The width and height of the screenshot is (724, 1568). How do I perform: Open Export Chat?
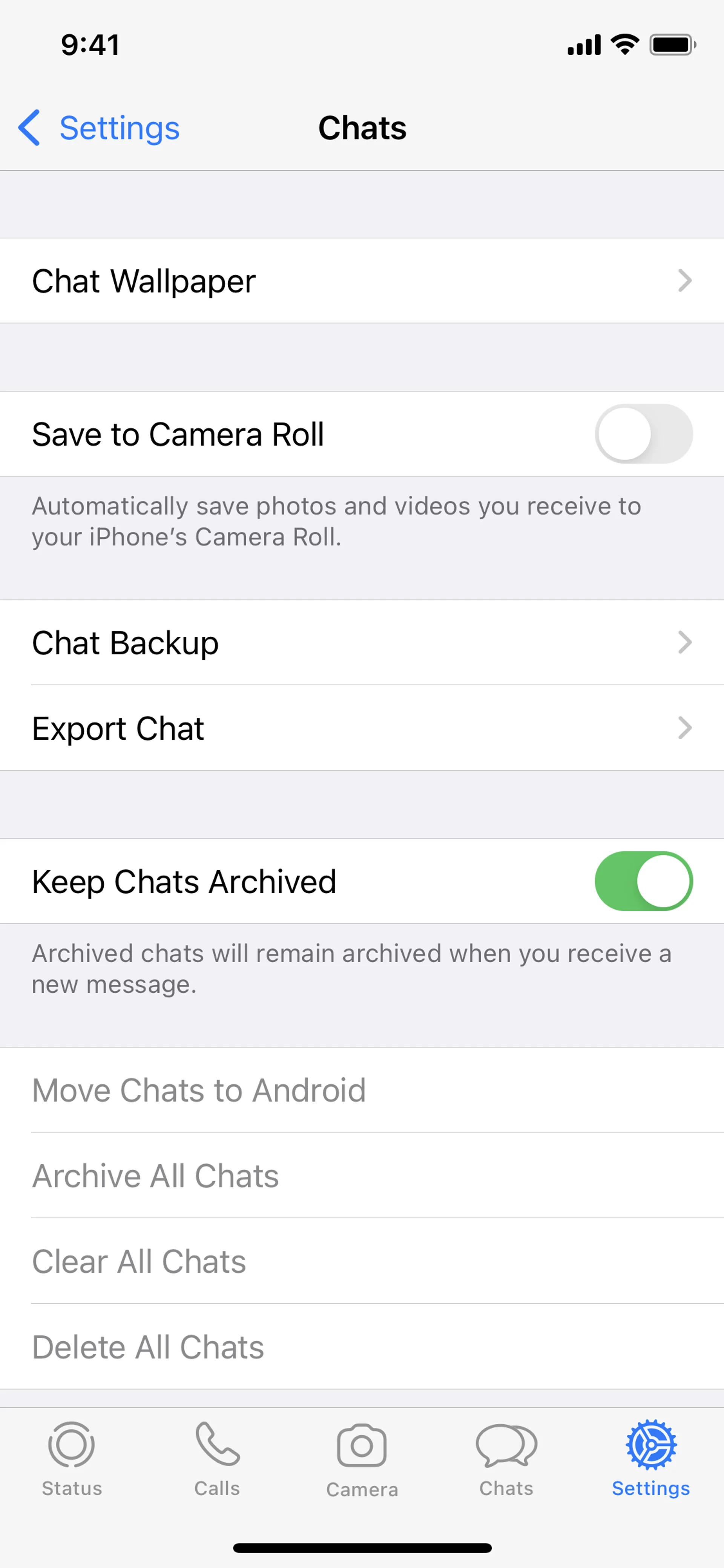[361, 728]
